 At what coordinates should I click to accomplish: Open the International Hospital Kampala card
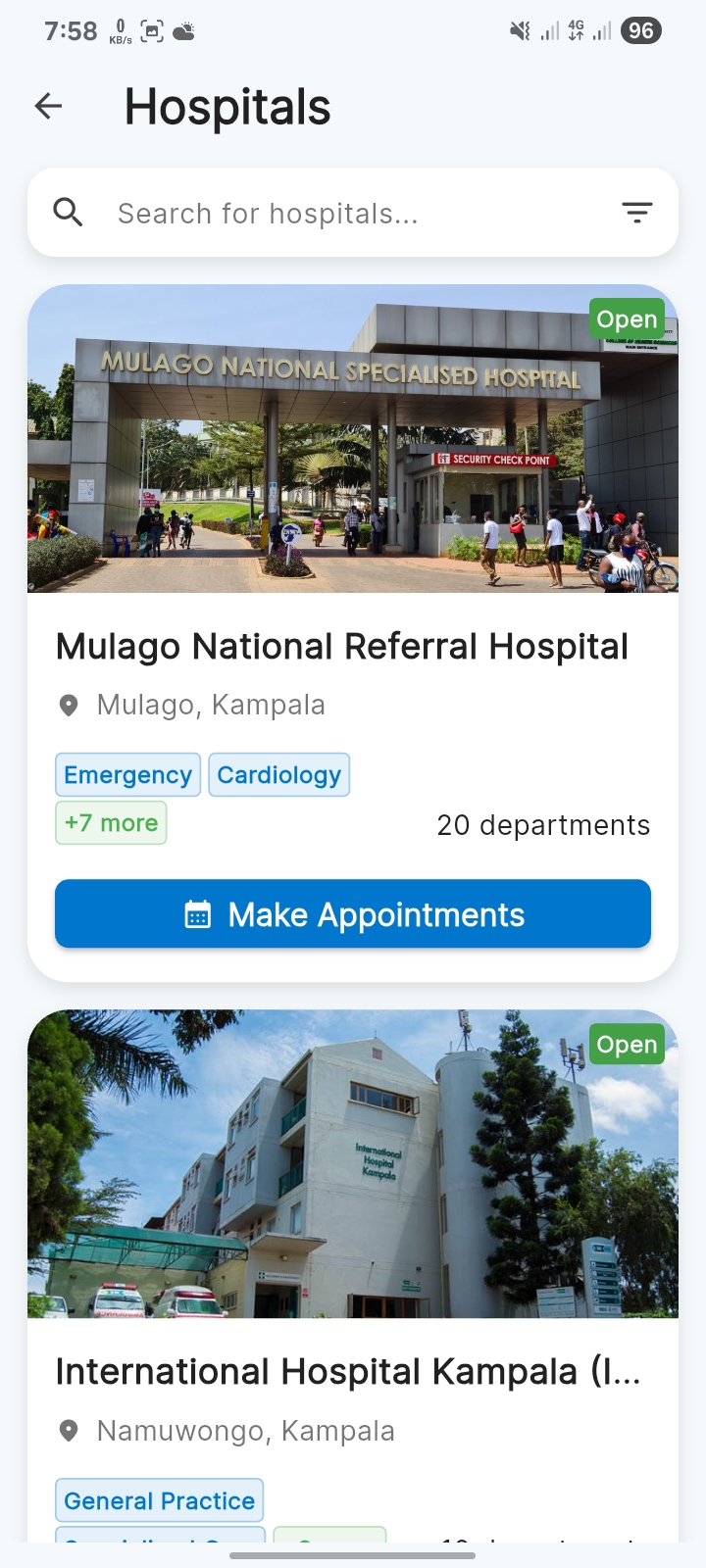coord(348,1372)
